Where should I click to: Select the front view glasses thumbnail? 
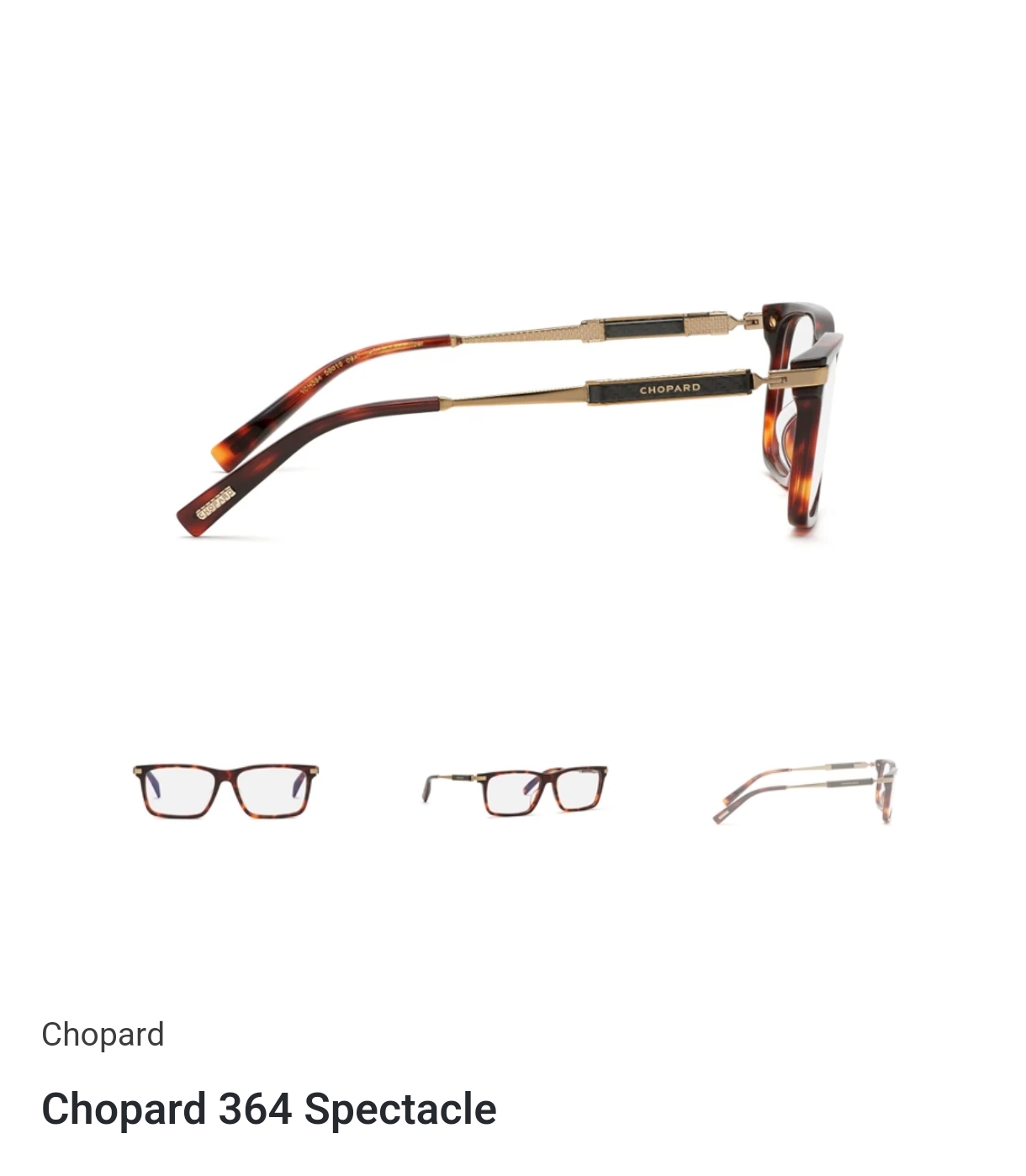tap(225, 791)
